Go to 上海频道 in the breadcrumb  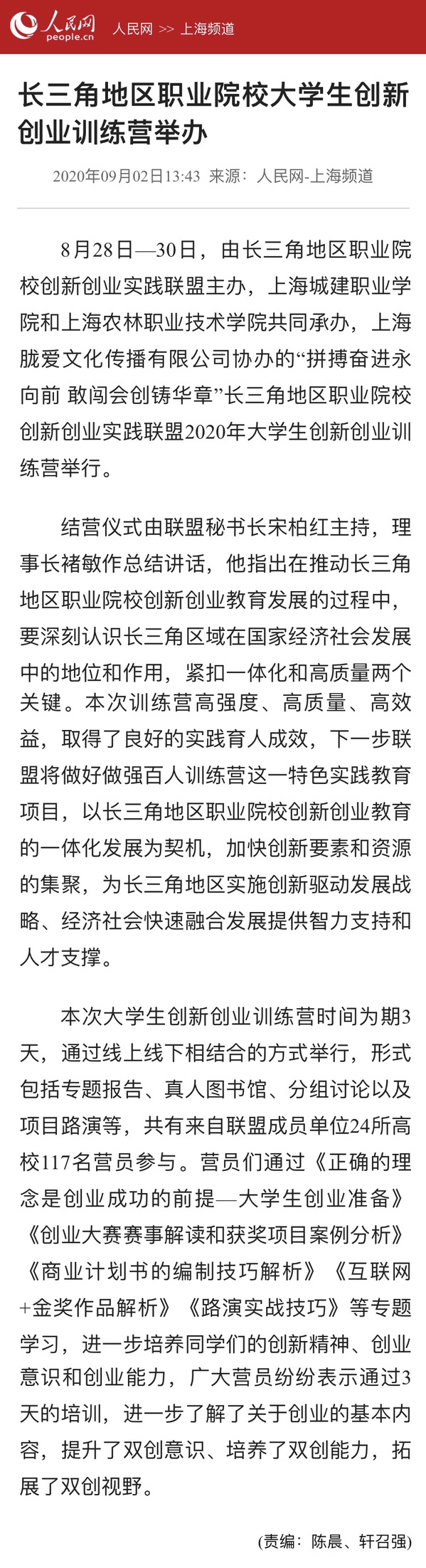[x=207, y=29]
